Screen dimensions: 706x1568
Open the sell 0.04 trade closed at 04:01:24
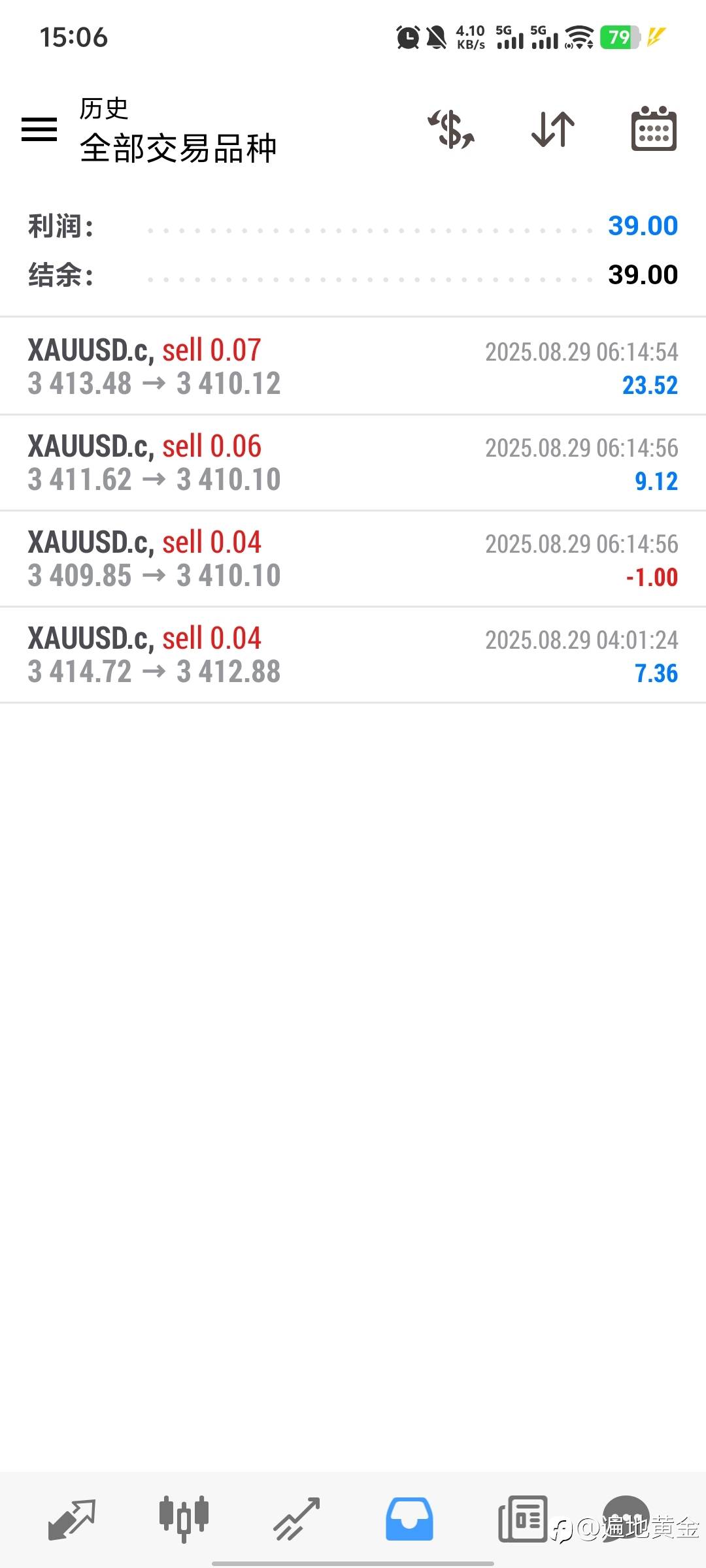tap(353, 655)
